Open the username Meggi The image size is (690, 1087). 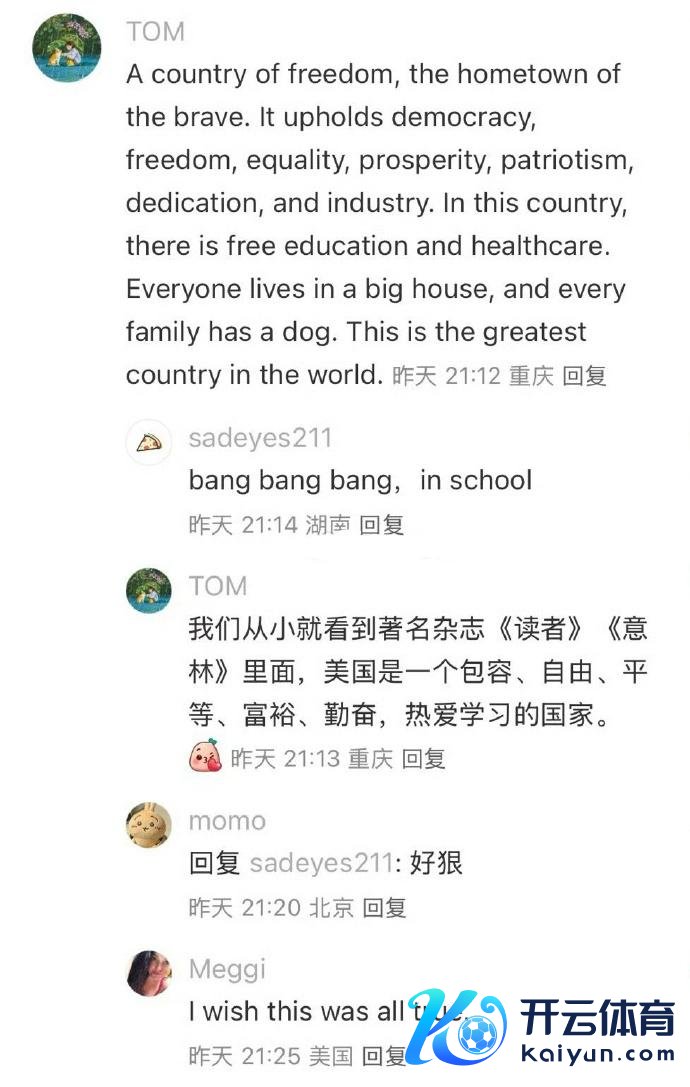pyautogui.click(x=227, y=969)
